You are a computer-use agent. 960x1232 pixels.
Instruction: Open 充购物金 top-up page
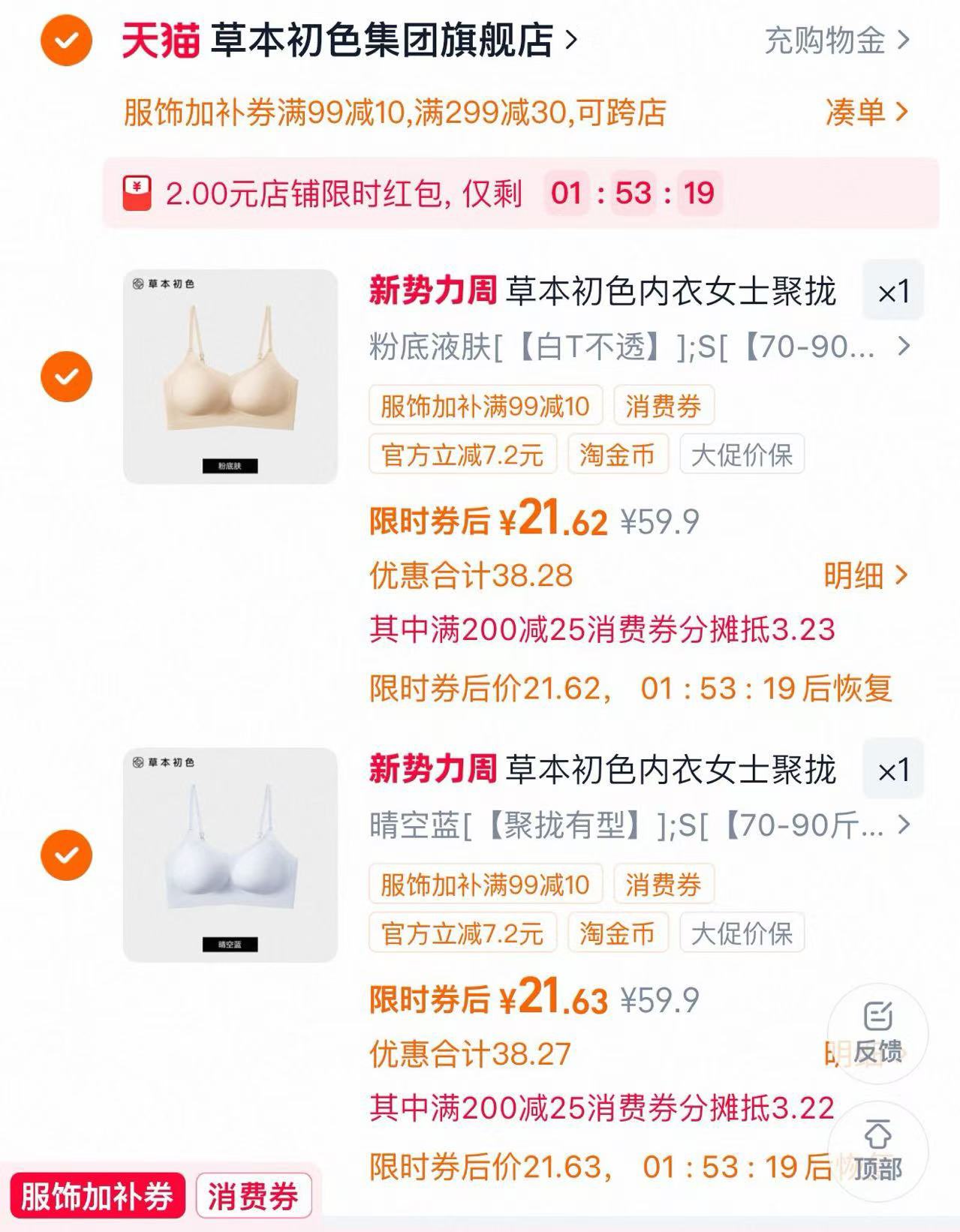[836, 41]
